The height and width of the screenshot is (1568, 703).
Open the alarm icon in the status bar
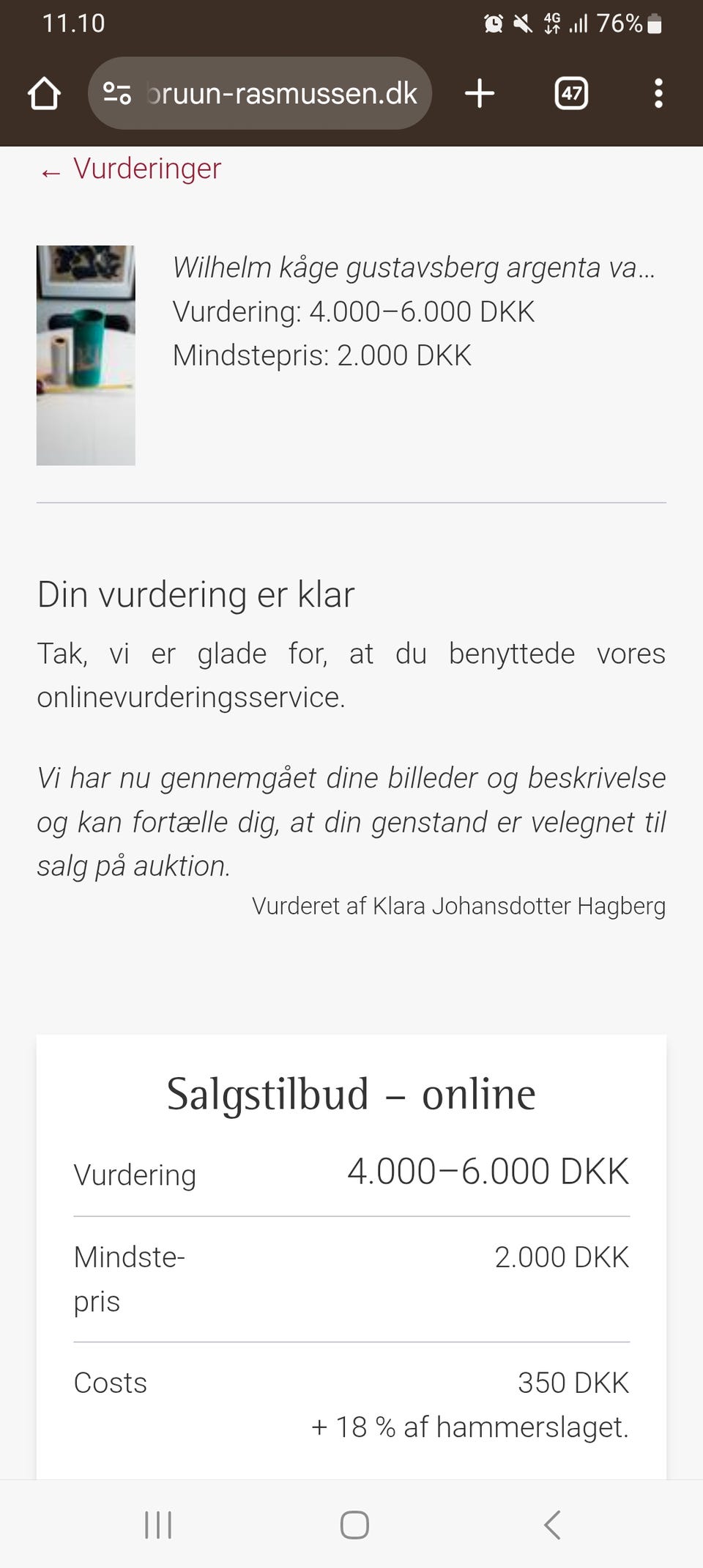click(x=494, y=23)
